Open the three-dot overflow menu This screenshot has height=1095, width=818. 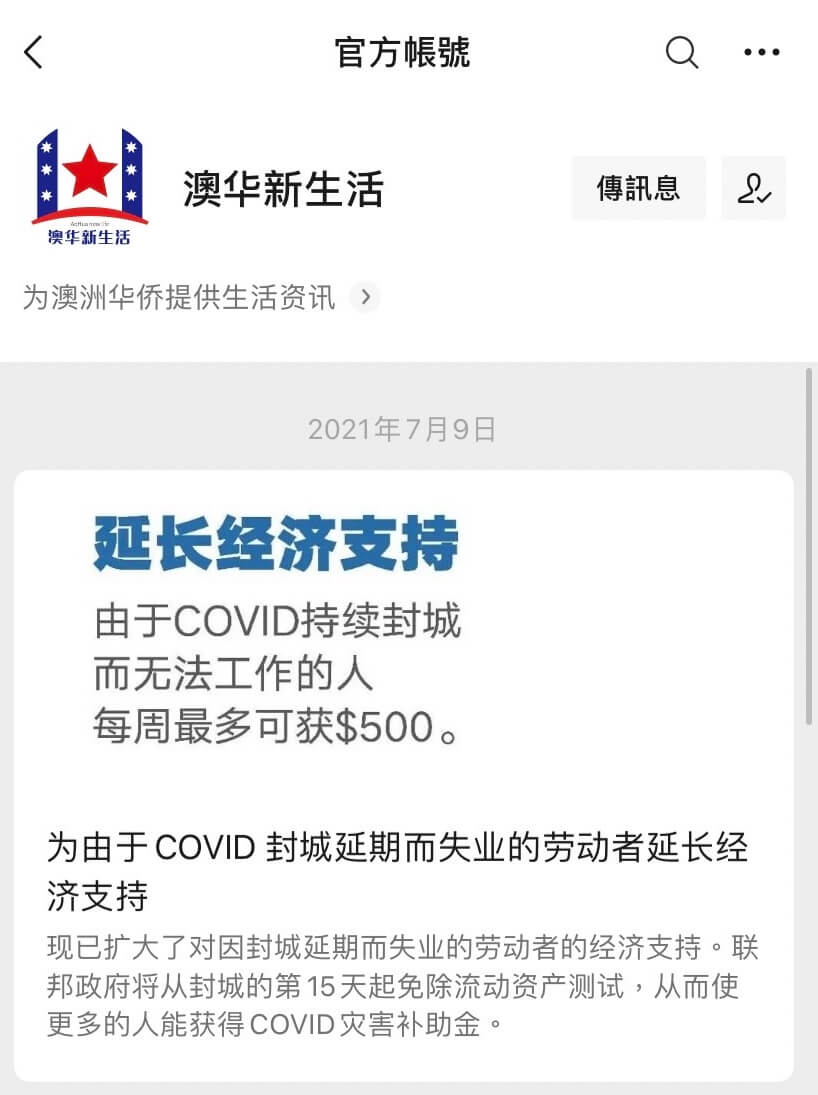pyautogui.click(x=762, y=52)
